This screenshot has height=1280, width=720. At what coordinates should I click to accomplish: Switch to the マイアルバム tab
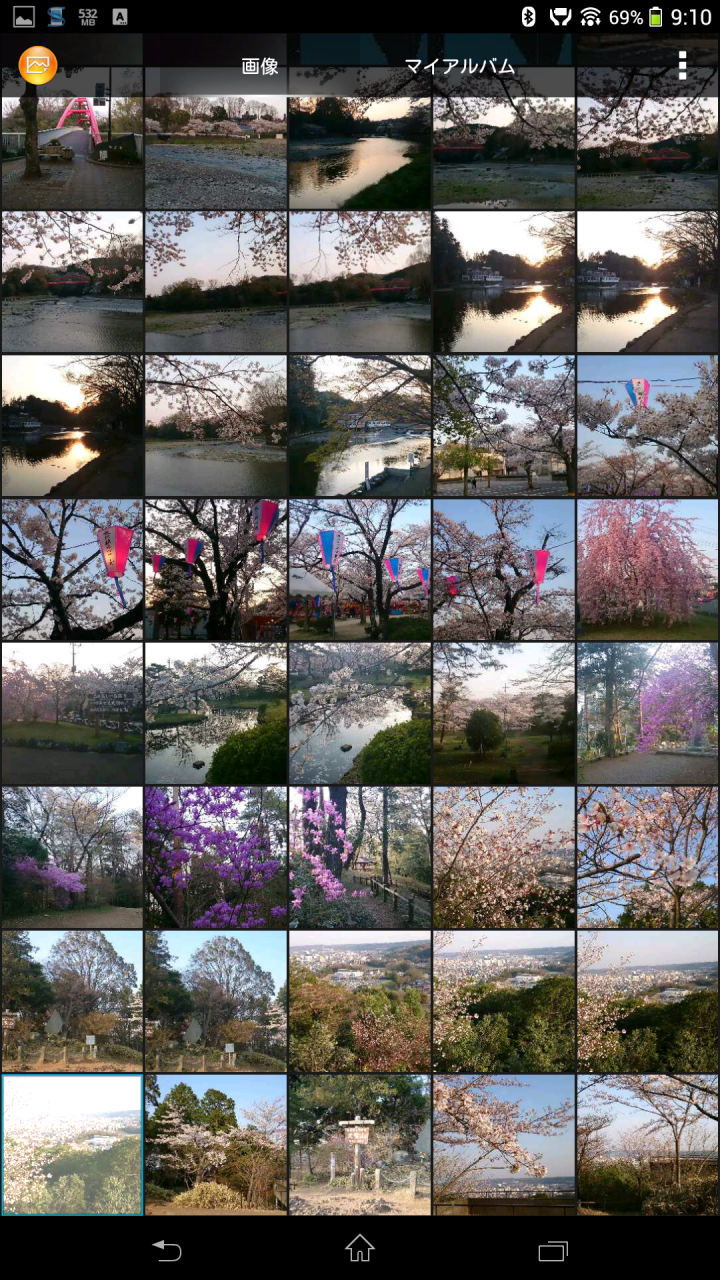[459, 67]
